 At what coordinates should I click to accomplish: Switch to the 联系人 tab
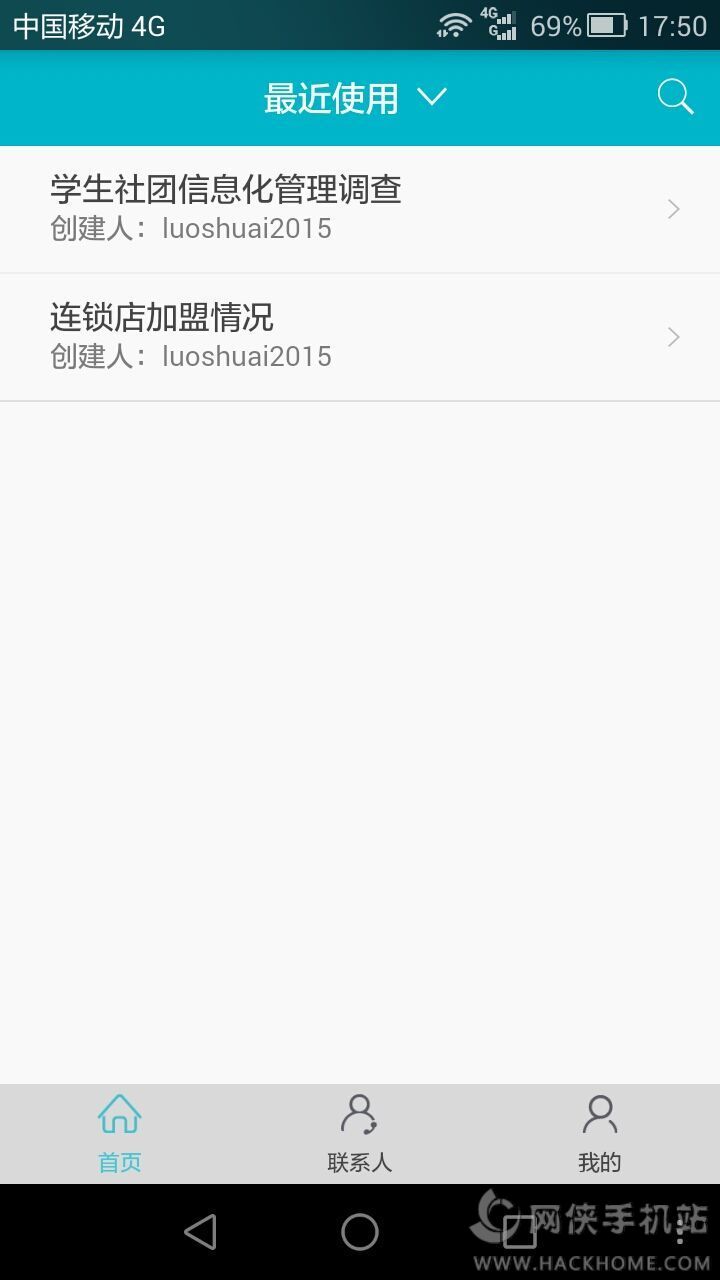[x=360, y=1134]
